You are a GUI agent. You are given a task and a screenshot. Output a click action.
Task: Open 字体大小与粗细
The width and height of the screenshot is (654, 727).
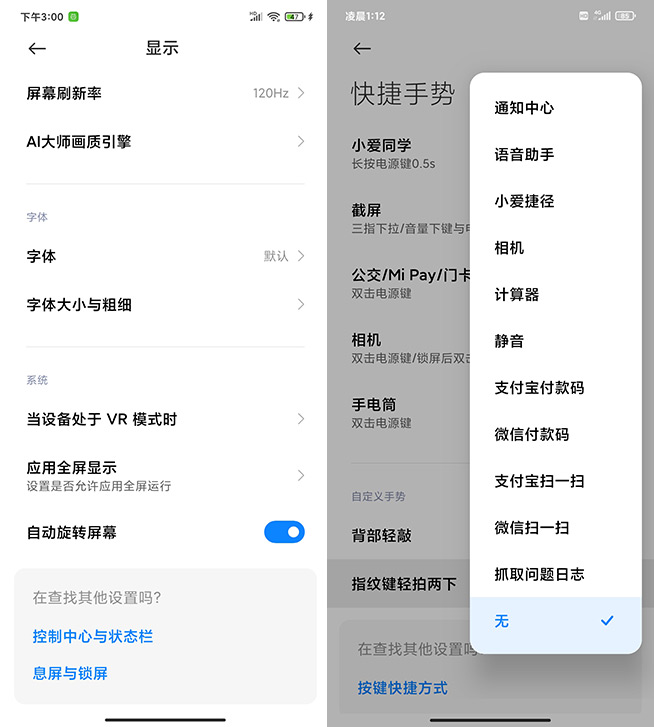164,304
